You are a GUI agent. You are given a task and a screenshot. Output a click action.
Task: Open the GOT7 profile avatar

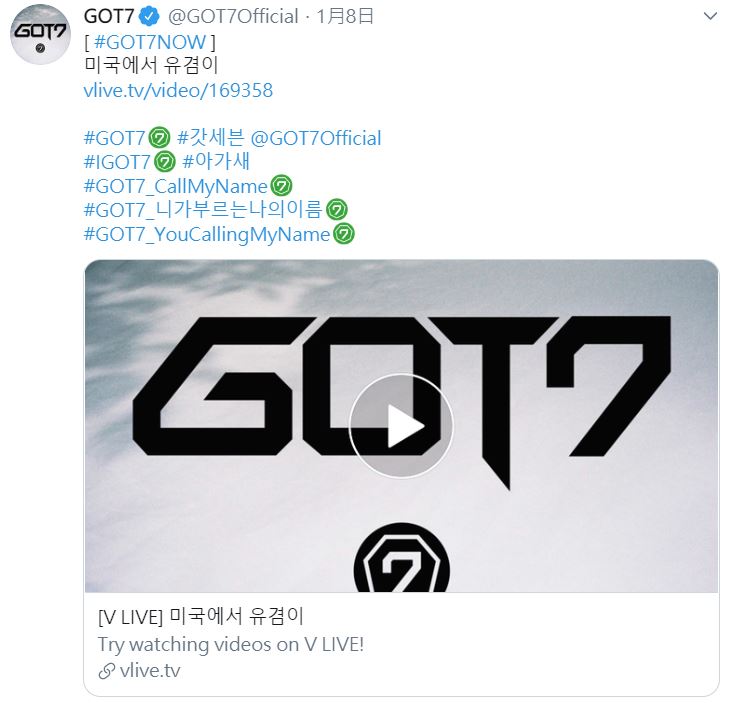tap(40, 38)
